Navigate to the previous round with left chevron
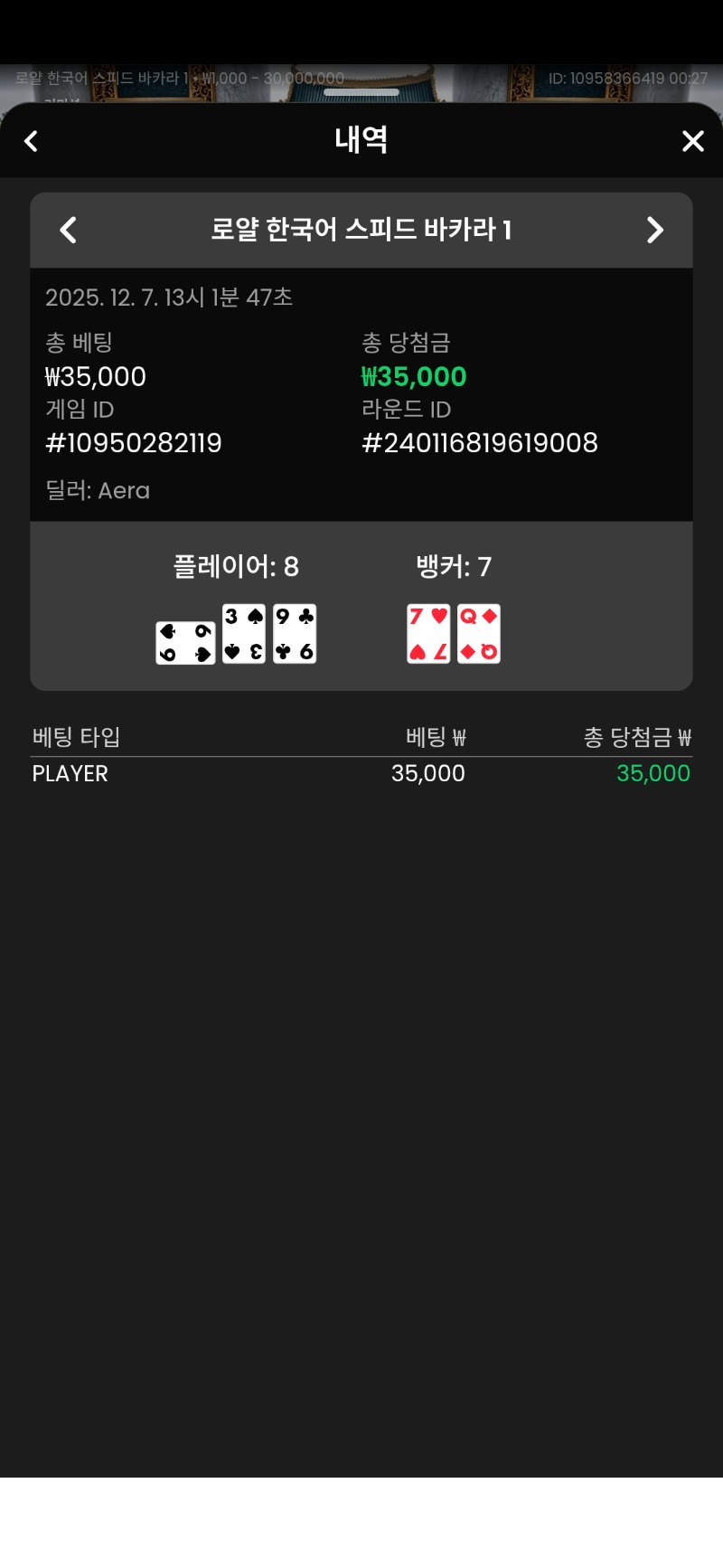 coord(69,231)
